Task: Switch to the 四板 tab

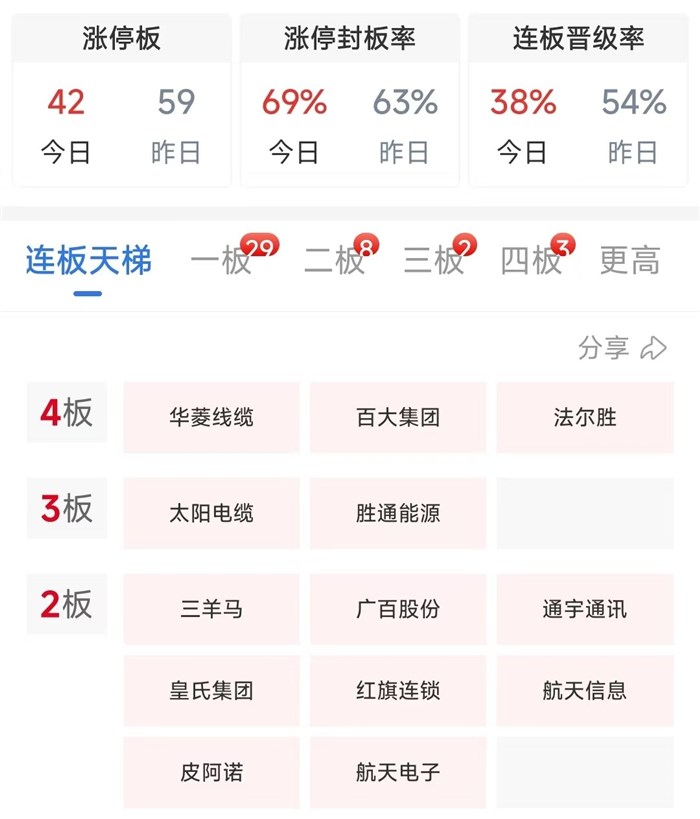Action: click(532, 262)
